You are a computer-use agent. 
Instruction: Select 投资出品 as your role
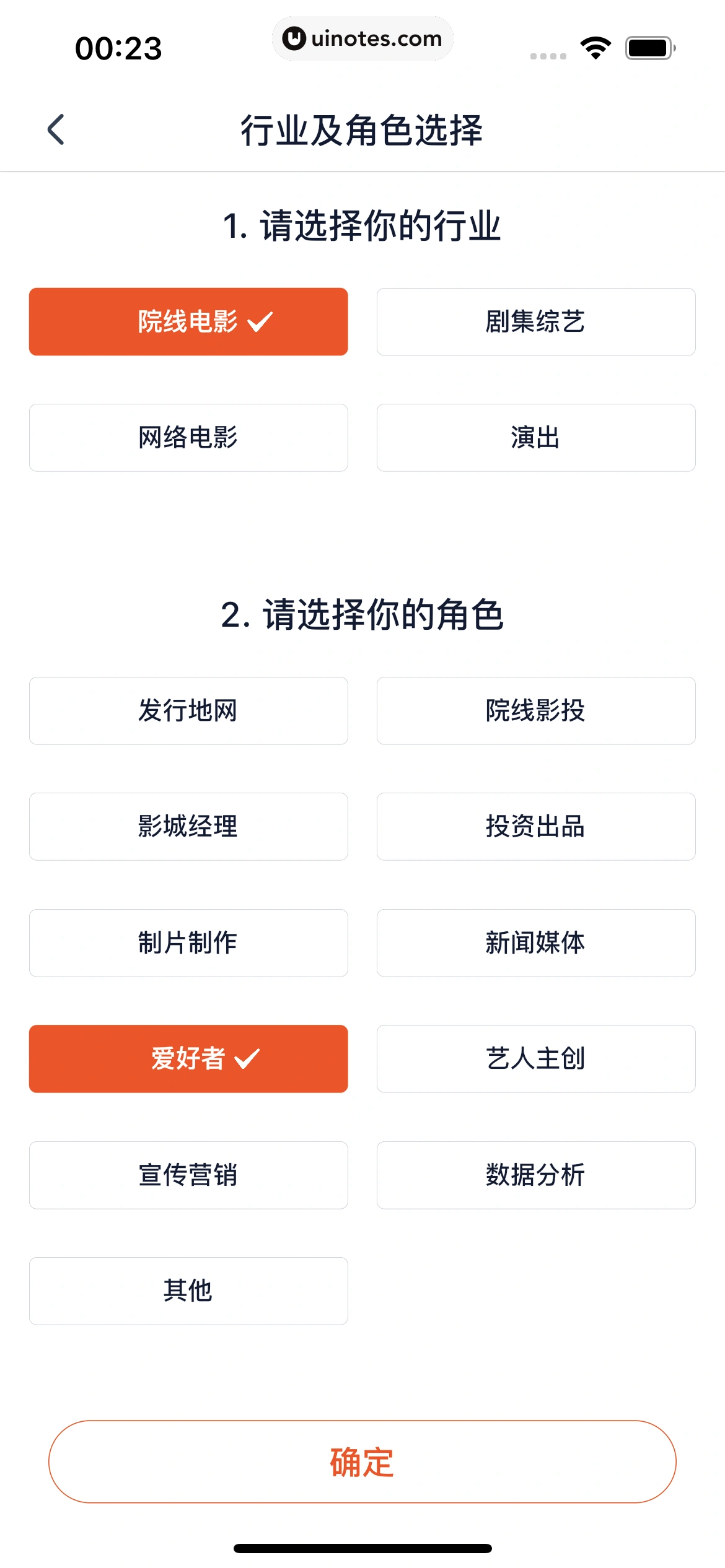[x=535, y=826]
